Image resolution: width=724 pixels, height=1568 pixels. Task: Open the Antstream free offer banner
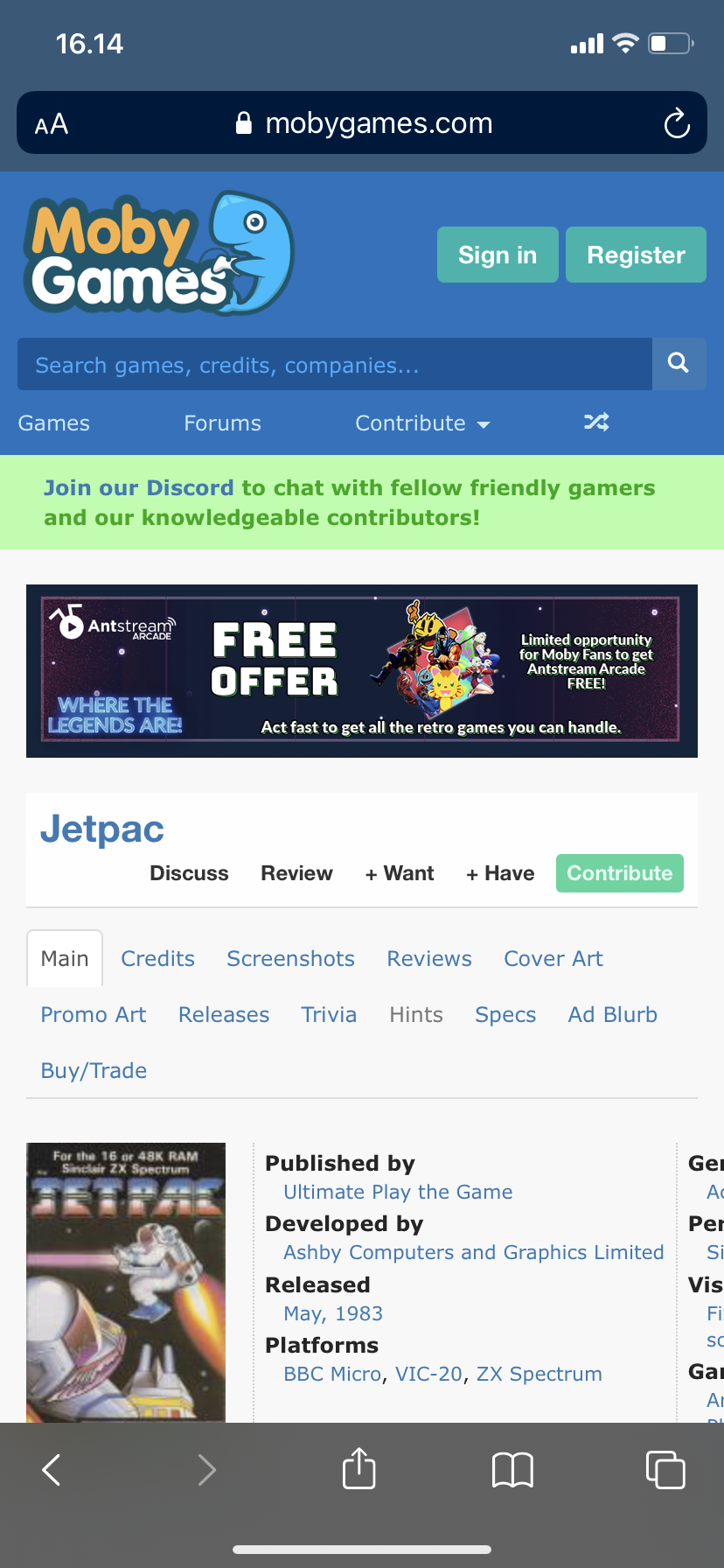(x=362, y=671)
